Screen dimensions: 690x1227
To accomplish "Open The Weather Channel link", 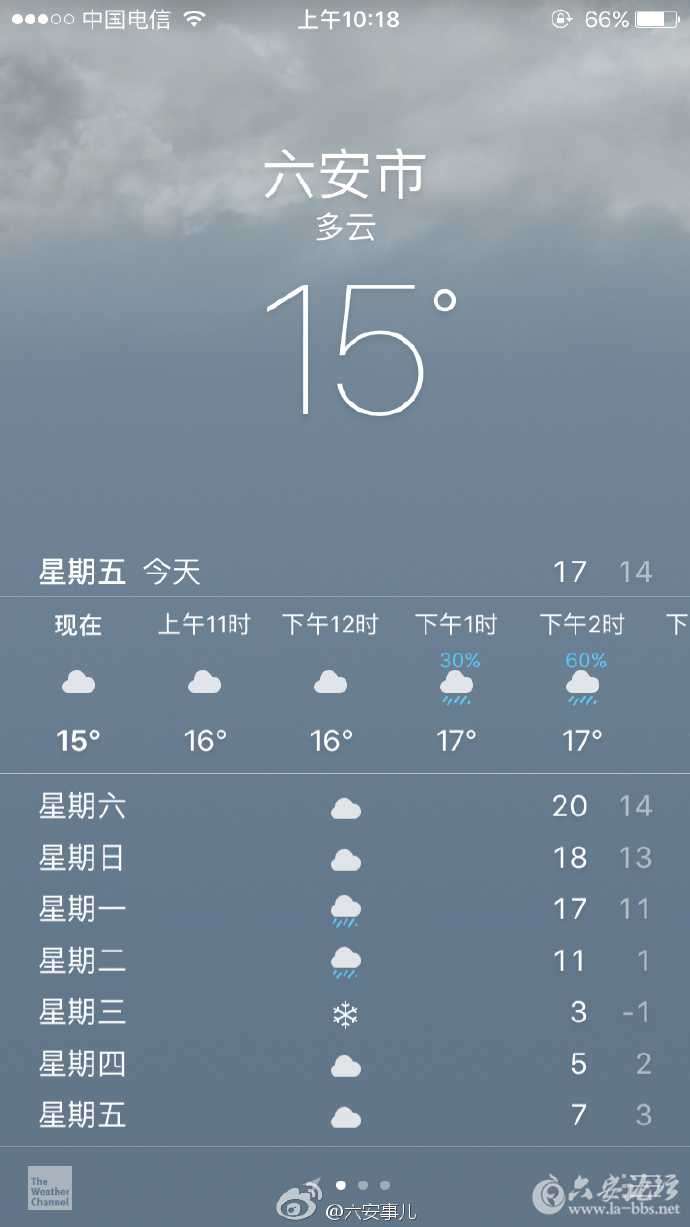I will pyautogui.click(x=49, y=1187).
